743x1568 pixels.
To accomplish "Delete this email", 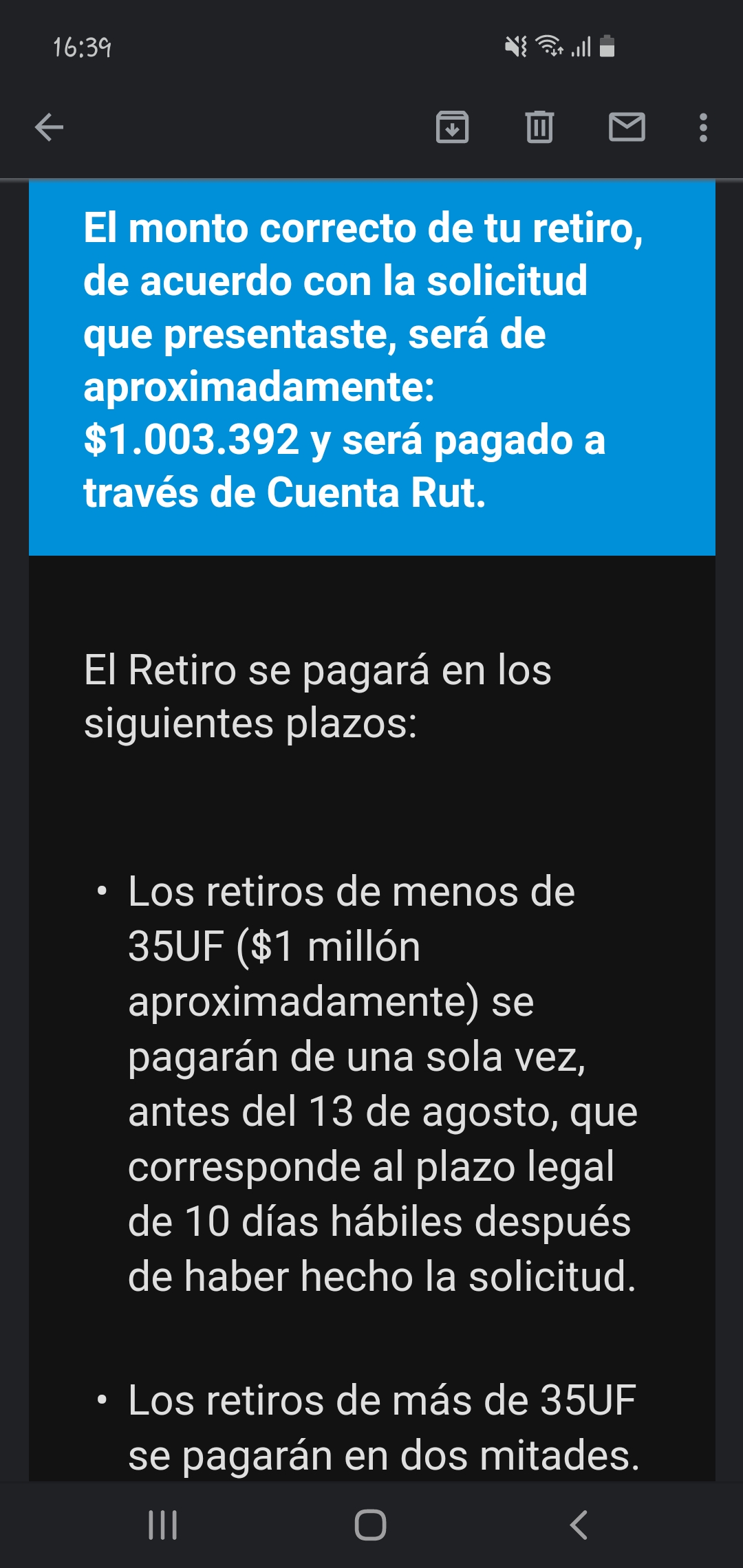I will 540,127.
